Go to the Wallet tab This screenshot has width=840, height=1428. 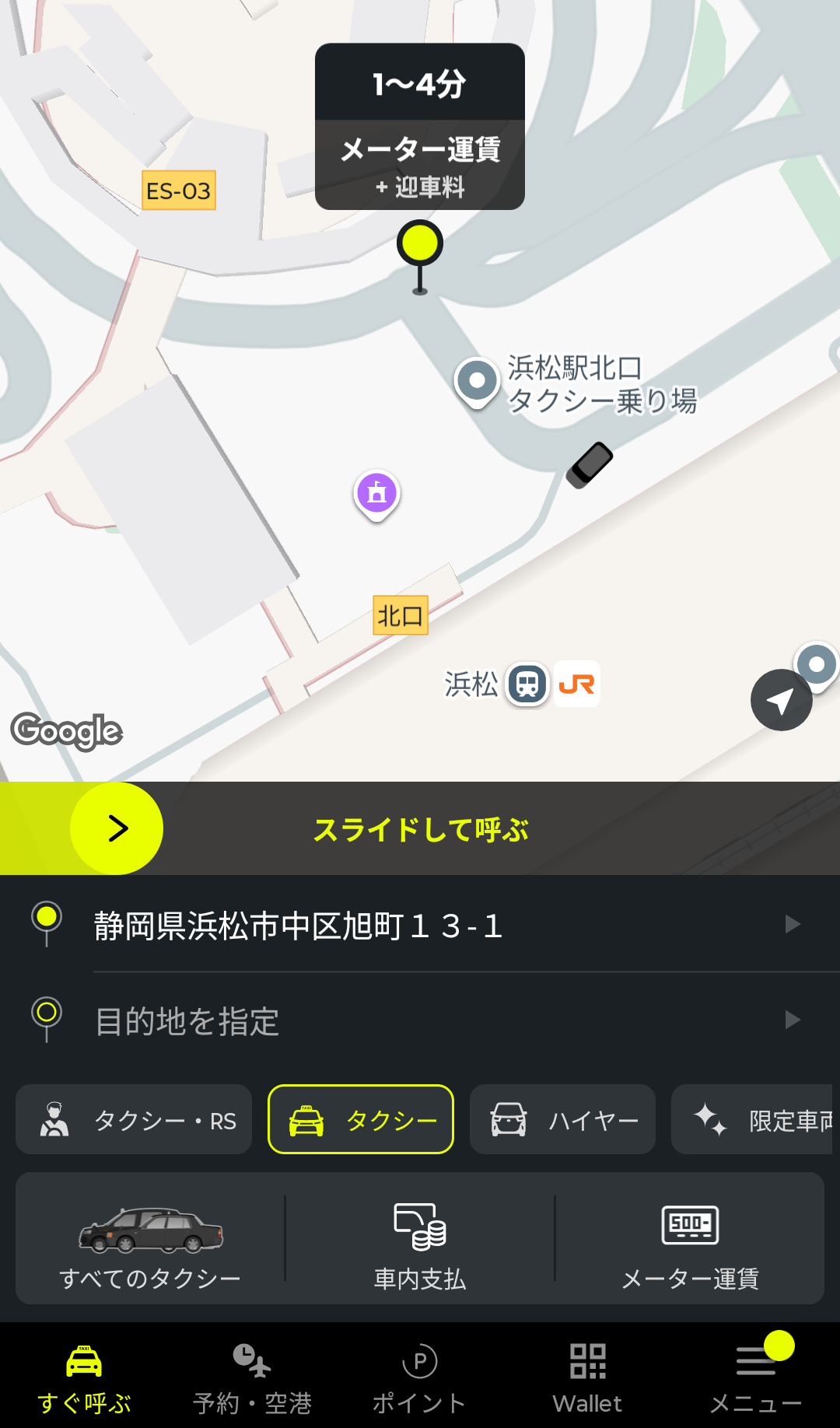click(x=587, y=1378)
